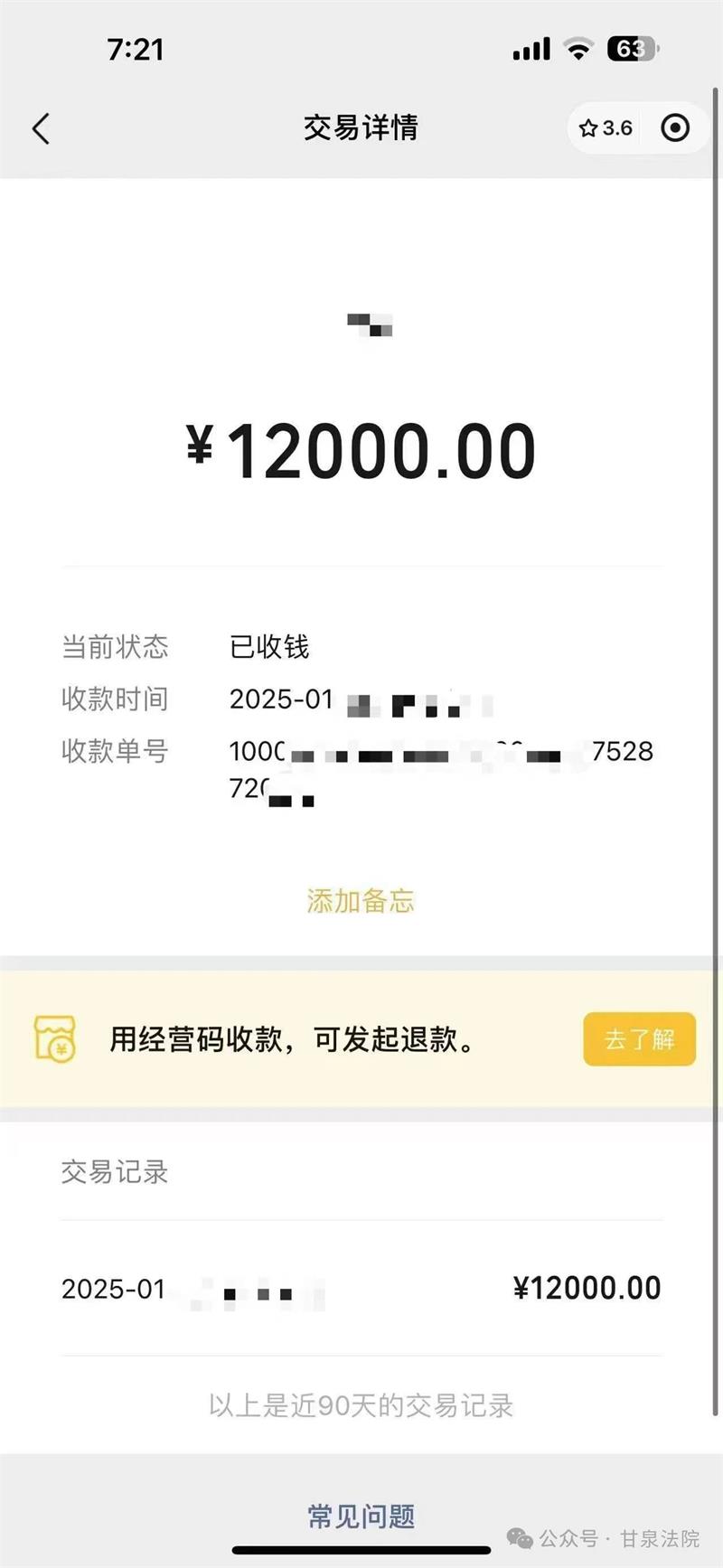Close the mini program with the circle icon
Image resolution: width=723 pixels, height=1568 pixels.
pyautogui.click(x=675, y=128)
